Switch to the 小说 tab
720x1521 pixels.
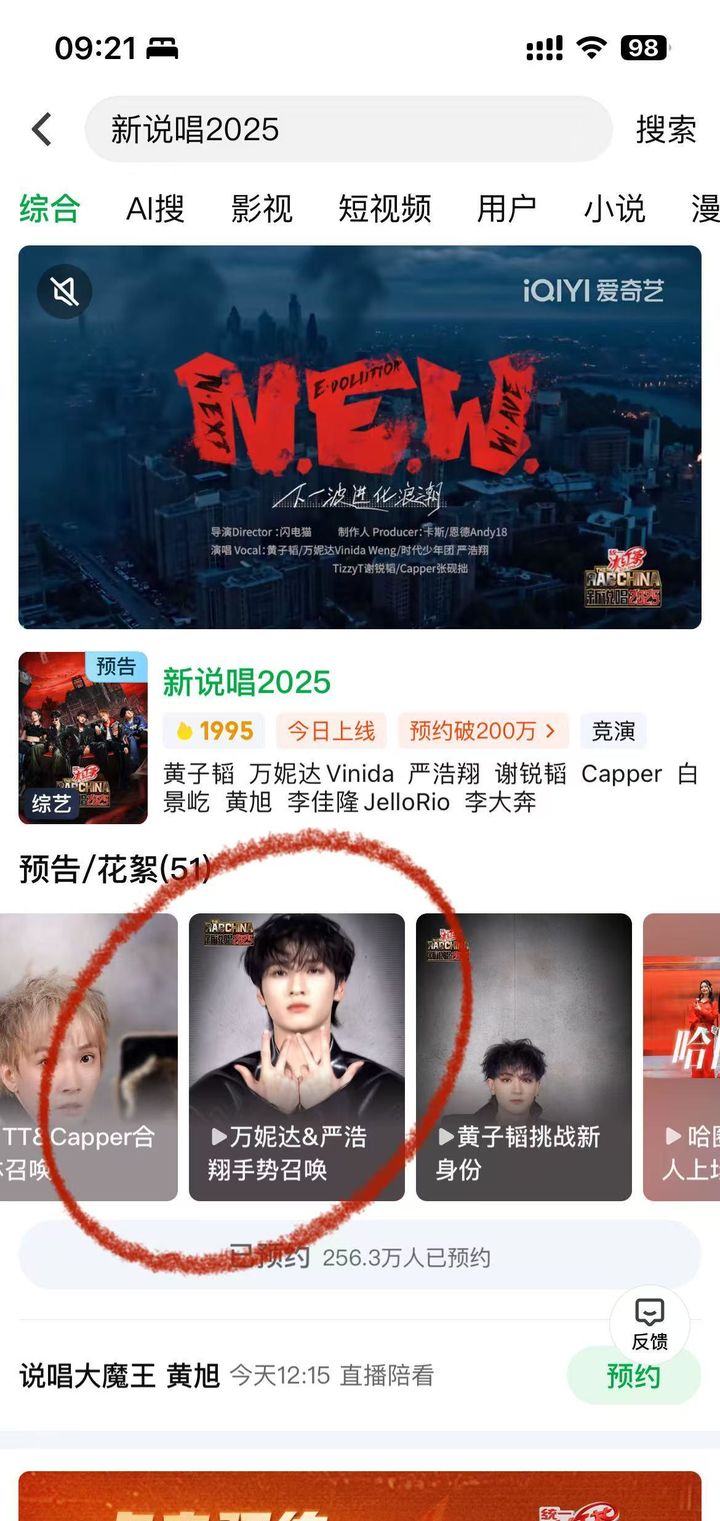614,208
